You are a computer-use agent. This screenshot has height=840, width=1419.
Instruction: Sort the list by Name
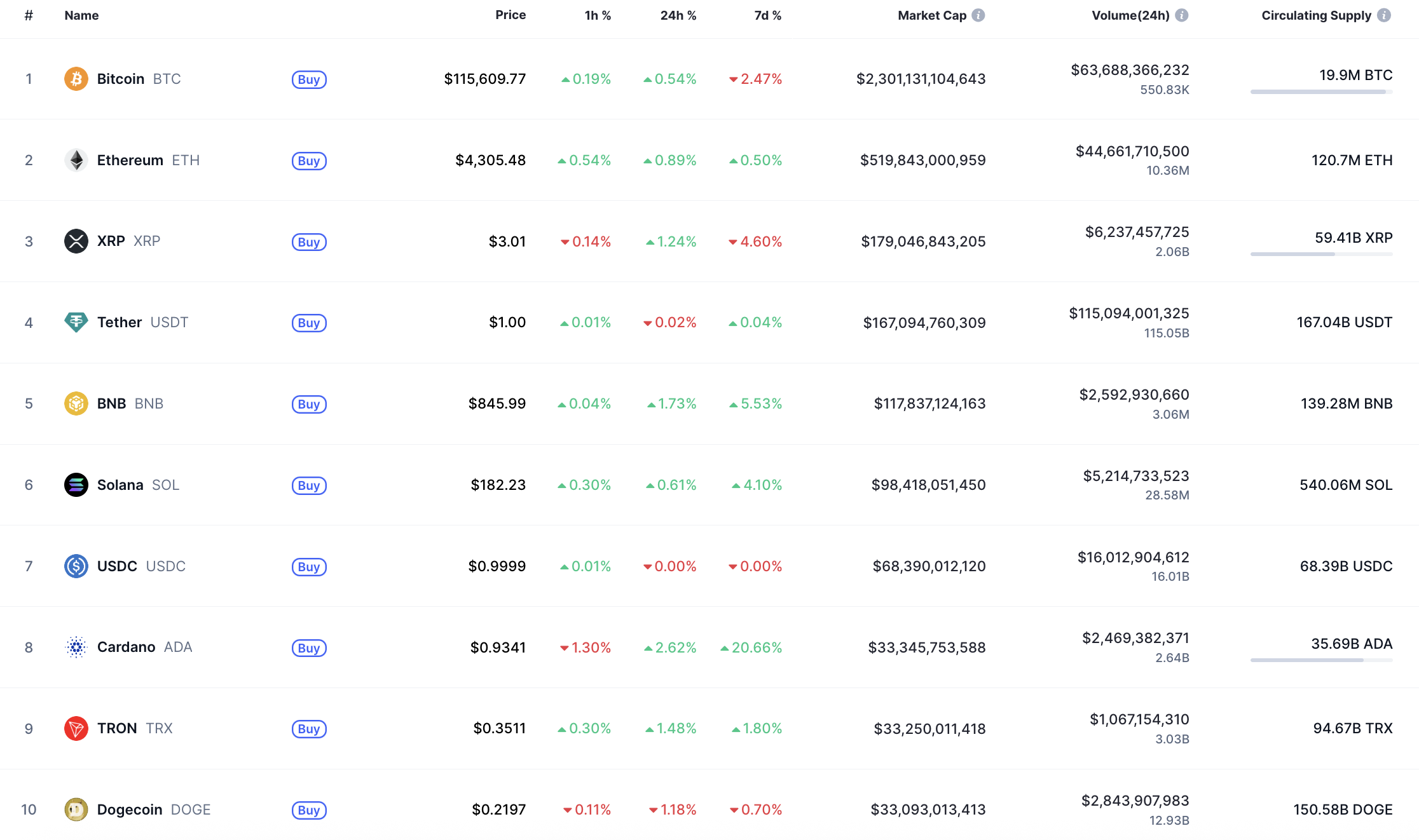click(81, 15)
